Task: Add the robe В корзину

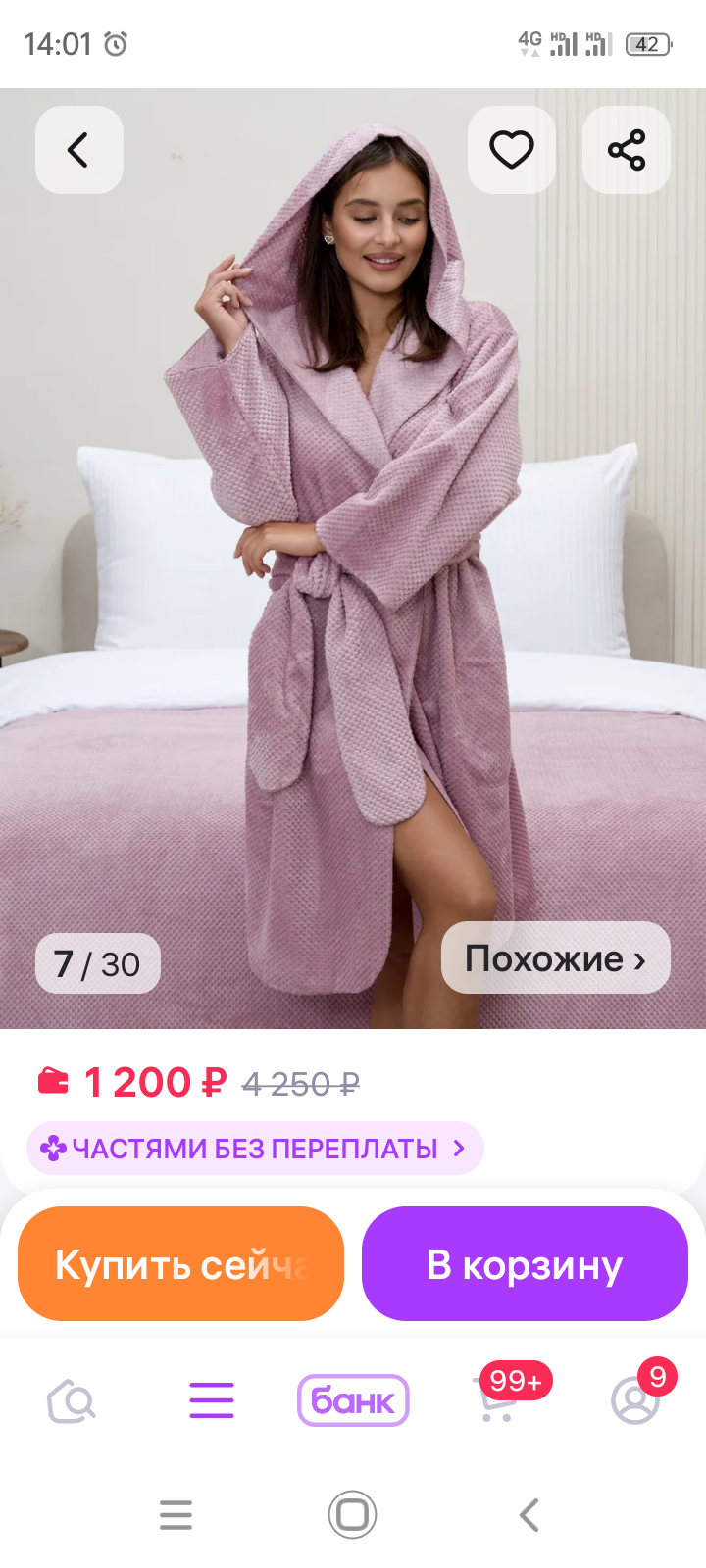Action: click(525, 1264)
